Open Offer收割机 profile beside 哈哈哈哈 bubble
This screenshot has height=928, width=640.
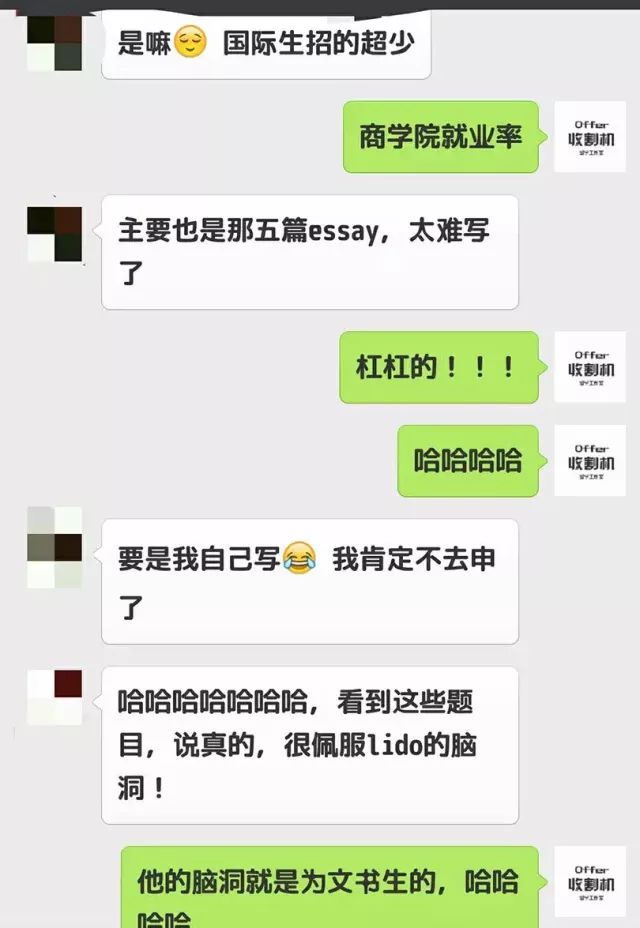(590, 460)
